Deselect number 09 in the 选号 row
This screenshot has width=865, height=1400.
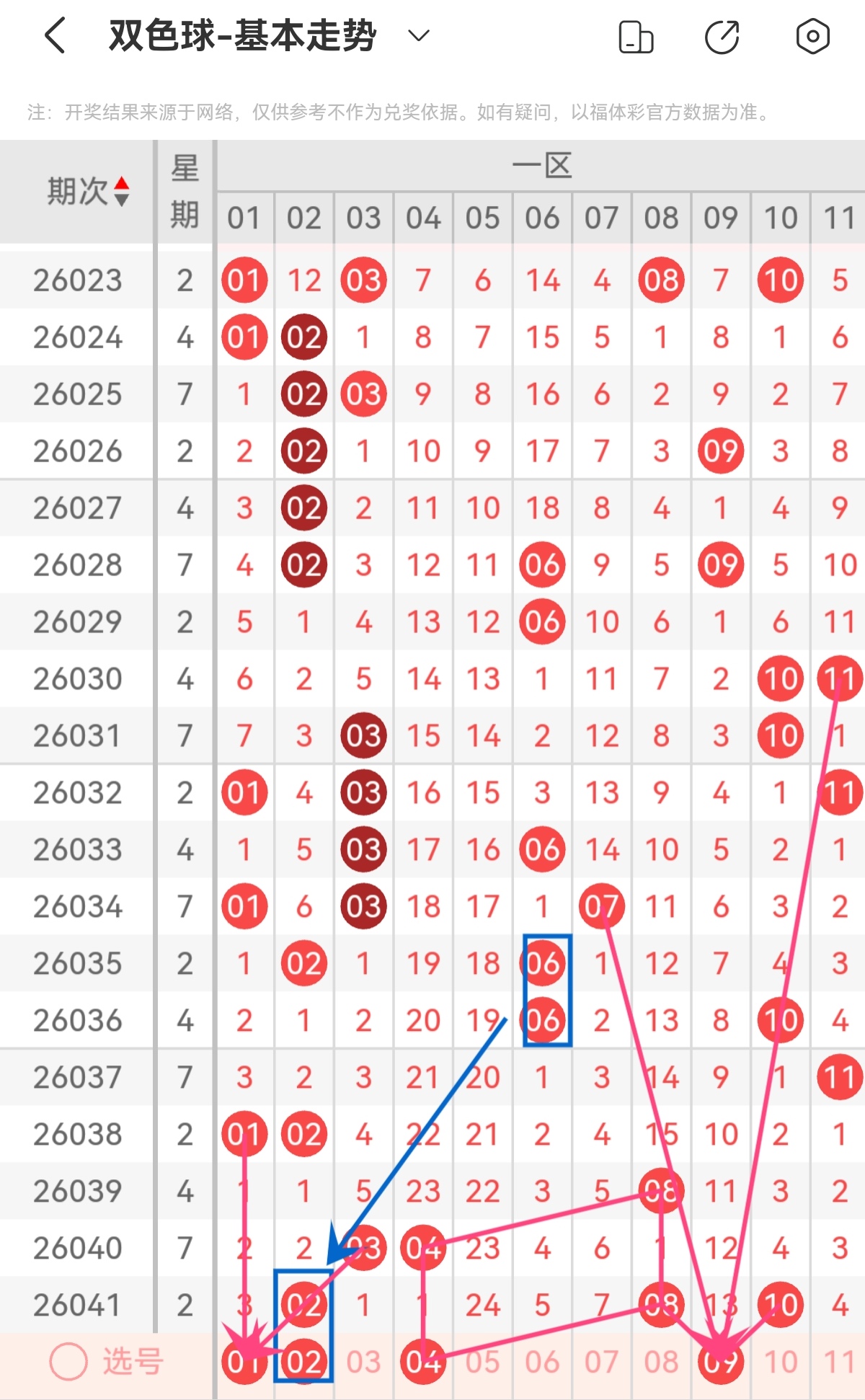click(721, 1362)
